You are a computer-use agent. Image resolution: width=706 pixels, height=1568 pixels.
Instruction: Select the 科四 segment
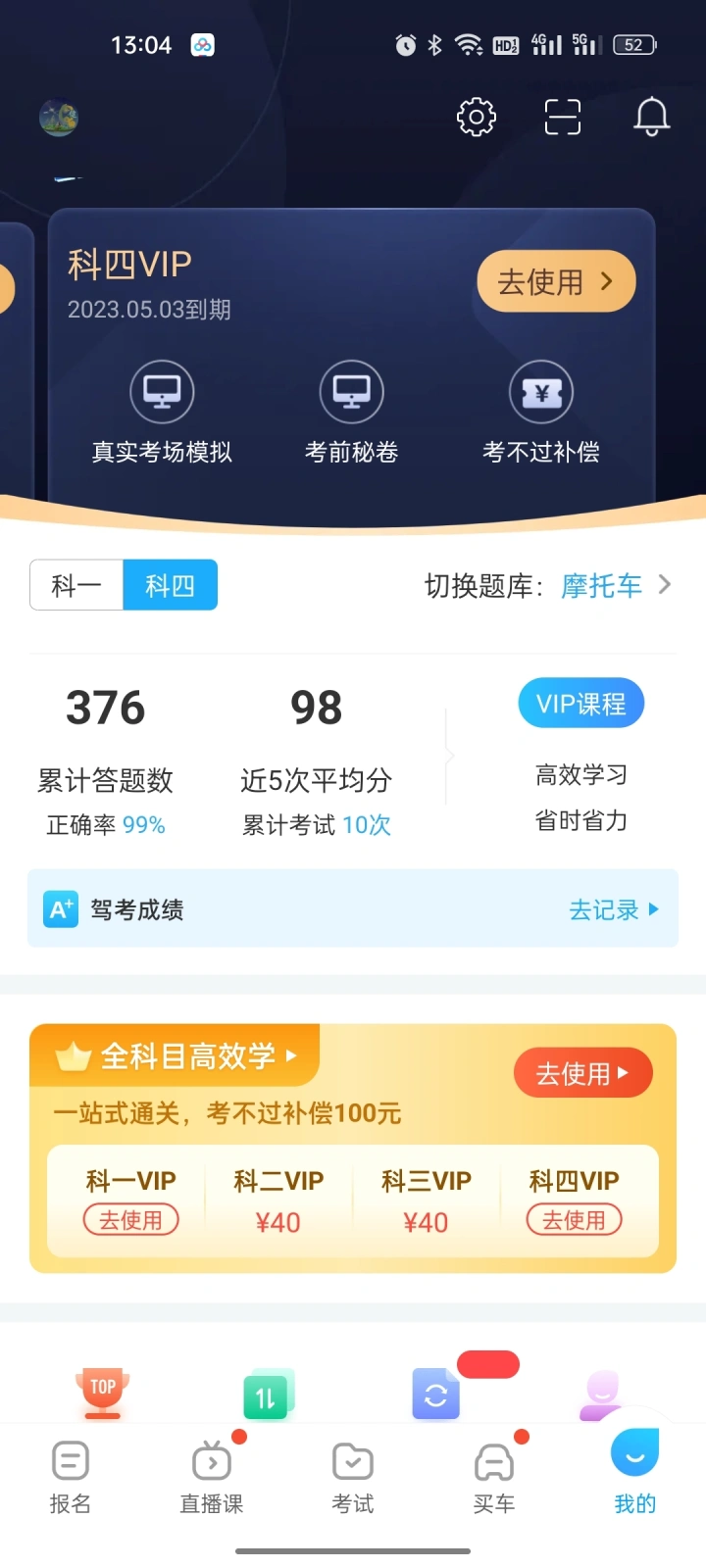pos(170,585)
